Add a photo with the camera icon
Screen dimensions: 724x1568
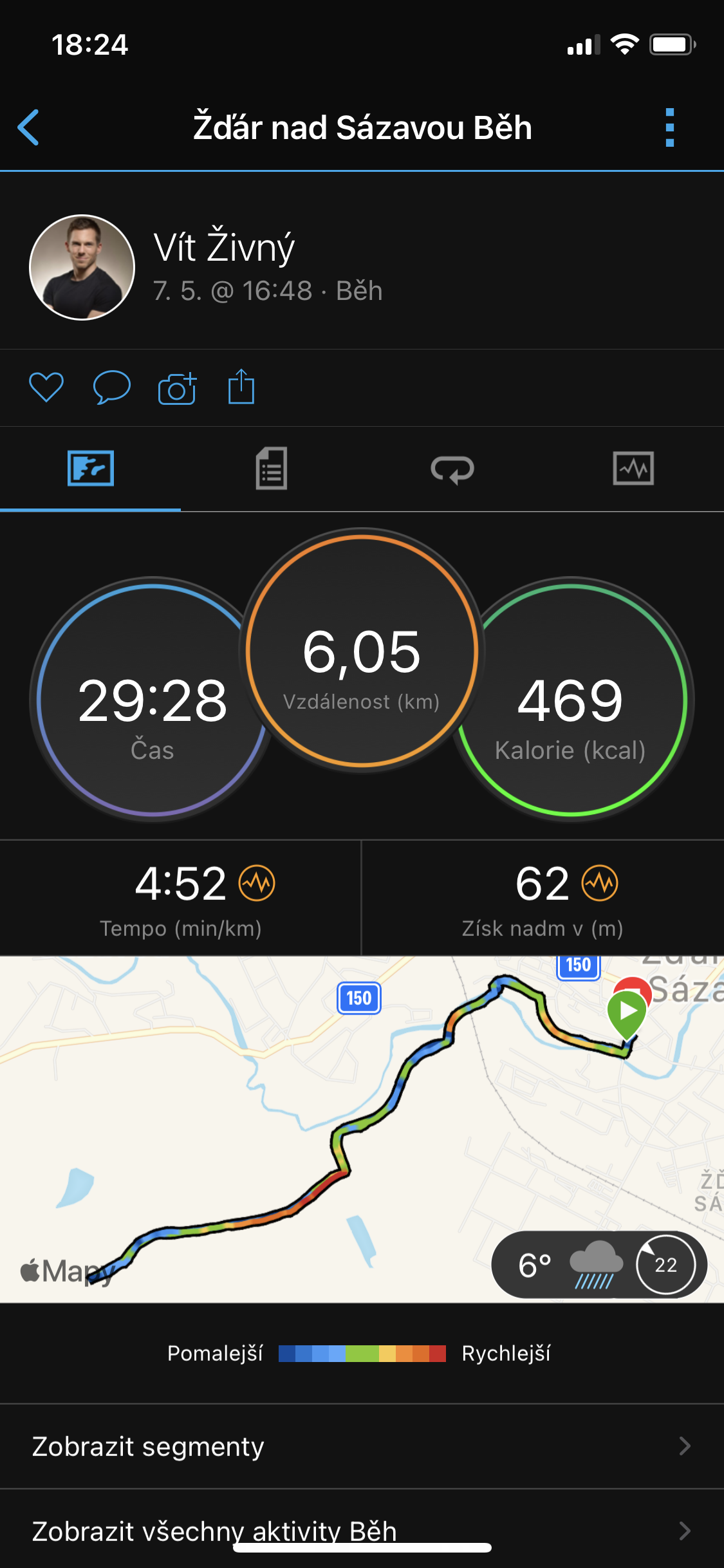[x=177, y=388]
